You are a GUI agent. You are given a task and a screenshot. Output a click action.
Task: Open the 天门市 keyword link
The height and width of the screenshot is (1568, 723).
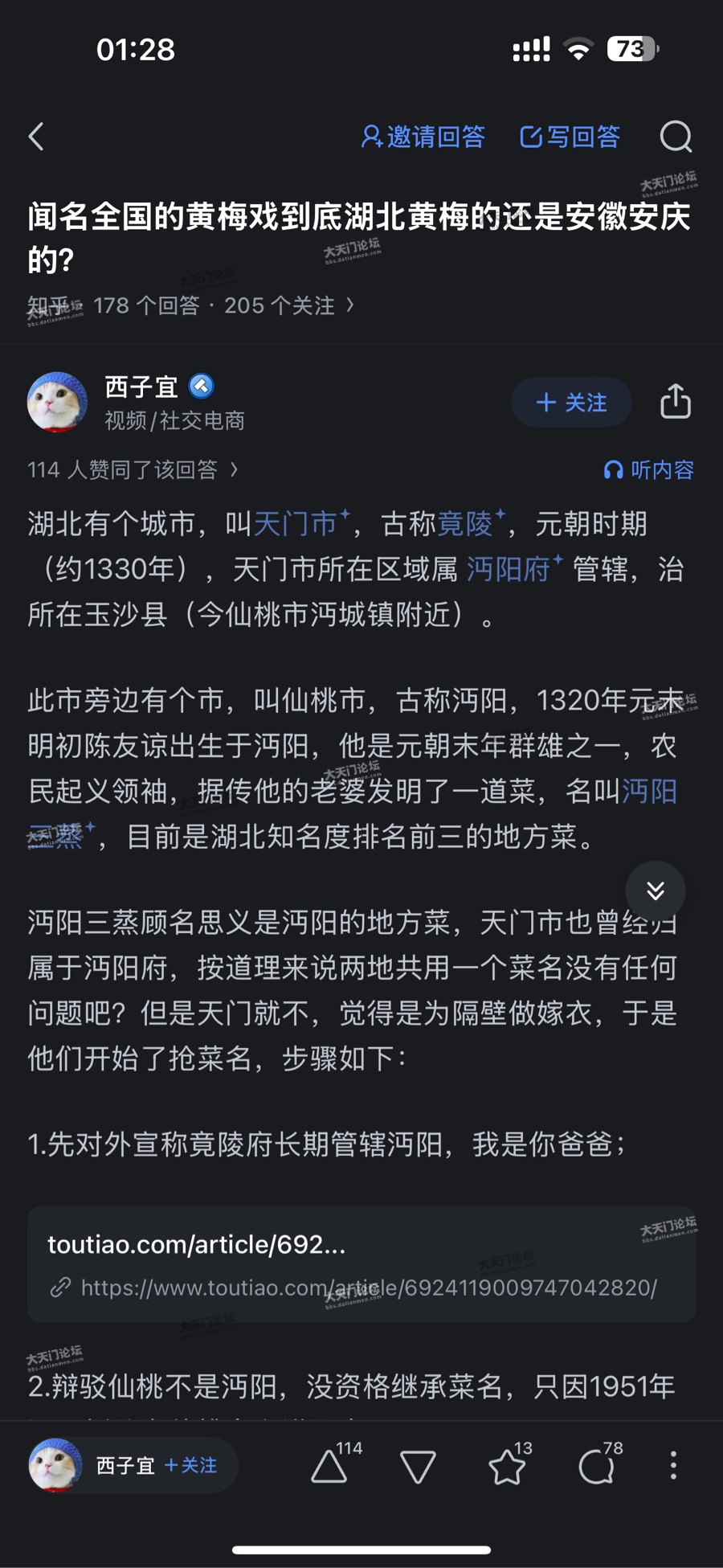(296, 524)
